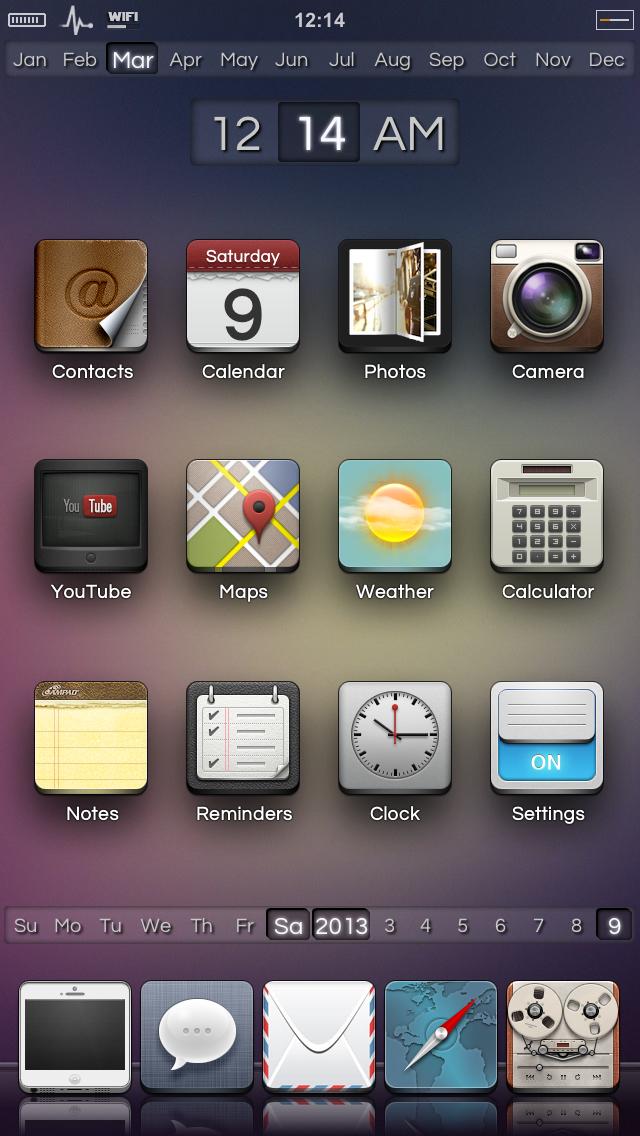Screen dimensions: 640x1136
Task: Open the YouTube app
Action: click(91, 515)
